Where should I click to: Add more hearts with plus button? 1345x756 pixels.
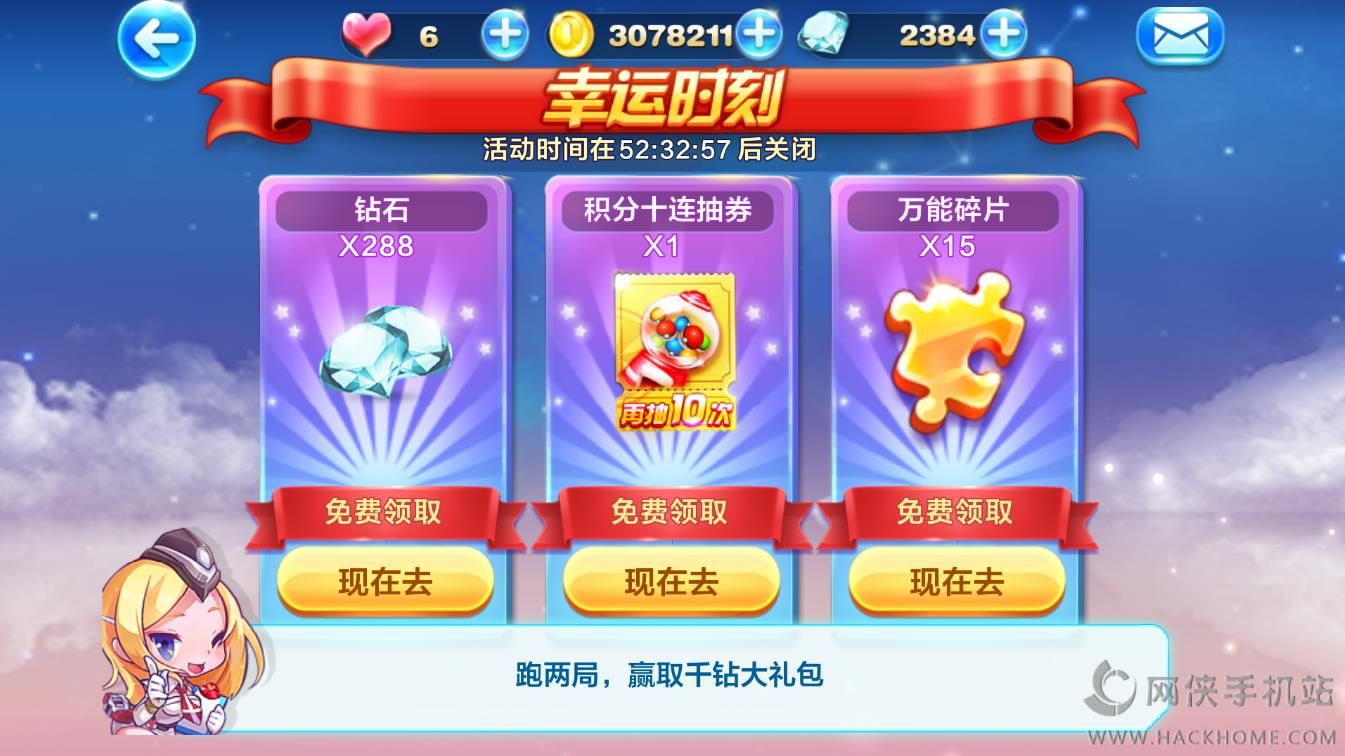click(x=505, y=35)
